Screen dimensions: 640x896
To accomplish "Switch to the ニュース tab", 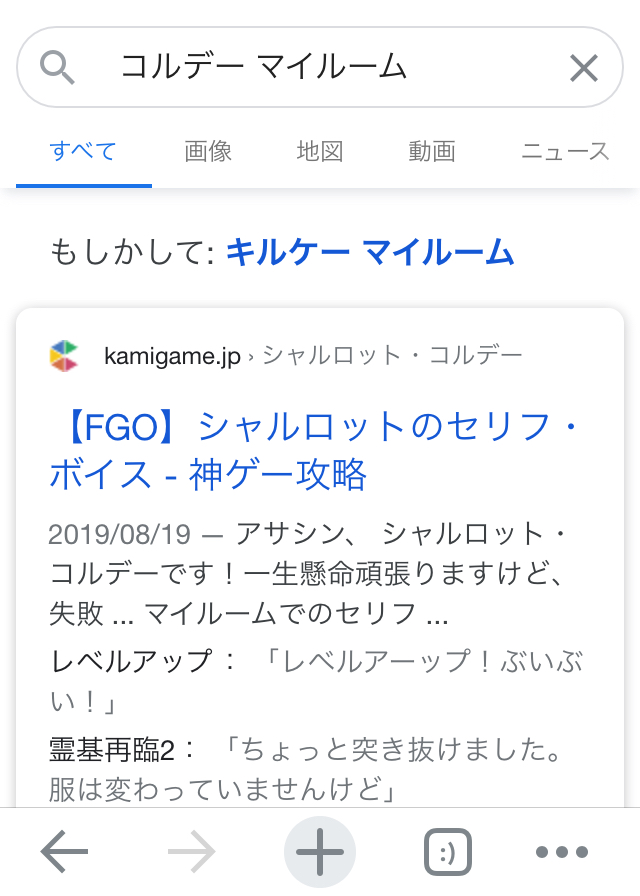I will click(x=565, y=152).
